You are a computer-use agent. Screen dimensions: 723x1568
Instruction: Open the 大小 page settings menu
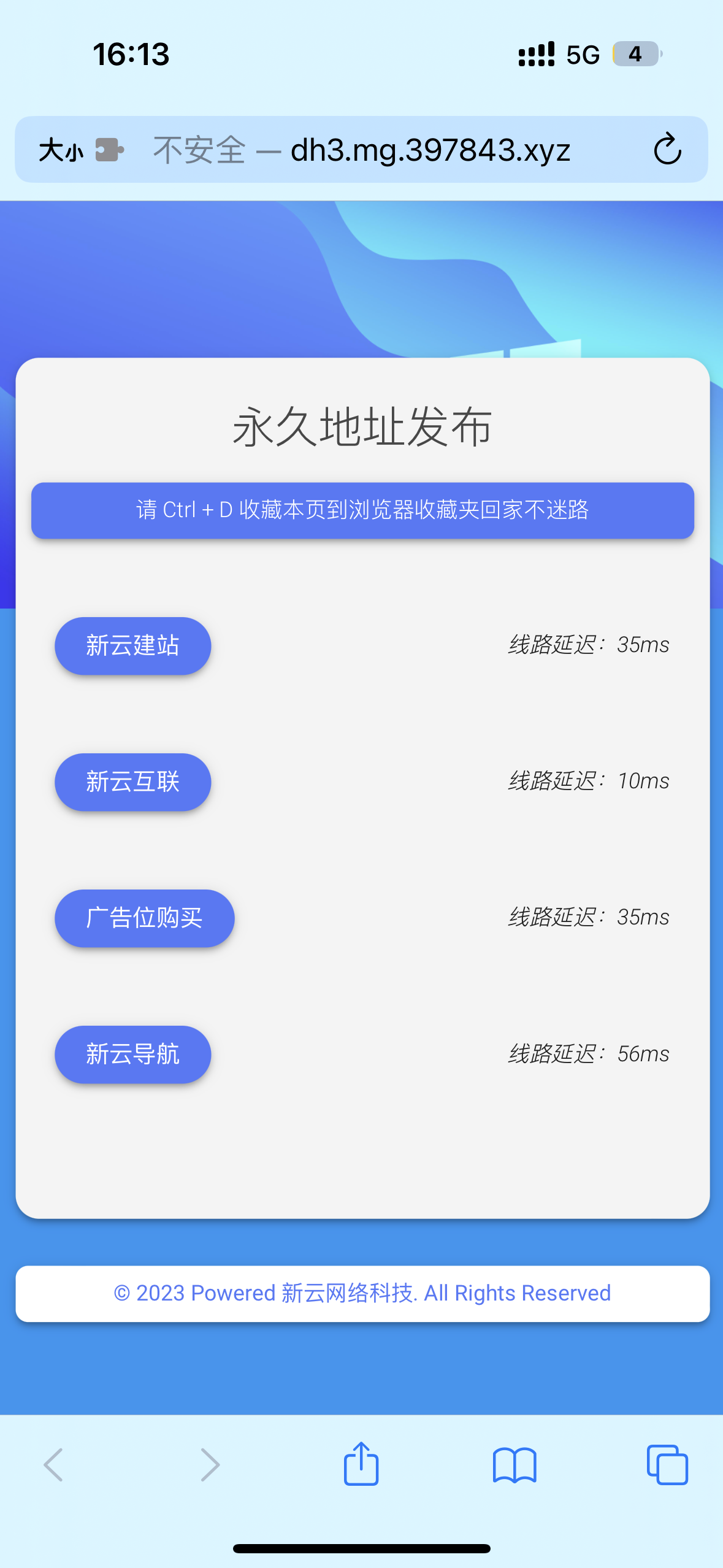tap(60, 150)
